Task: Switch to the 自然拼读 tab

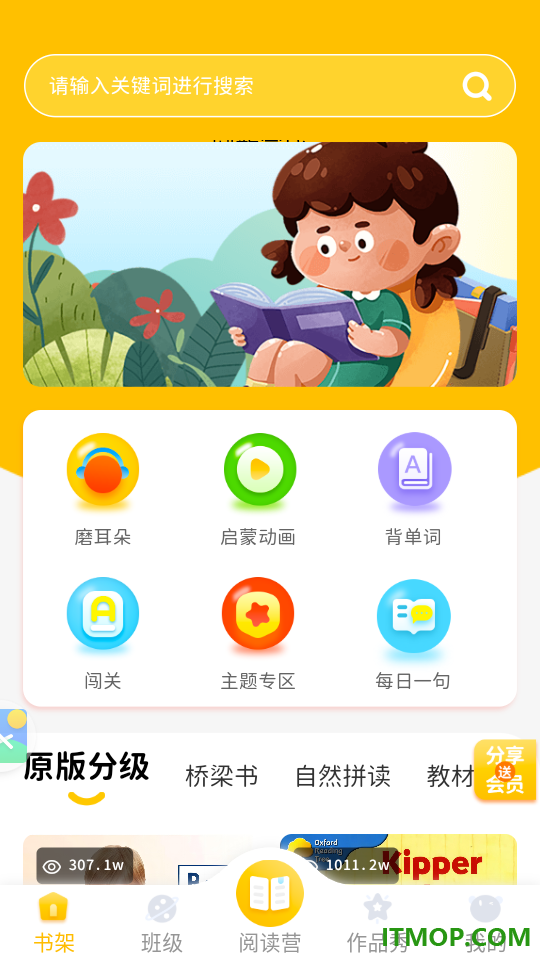Action: [x=342, y=776]
